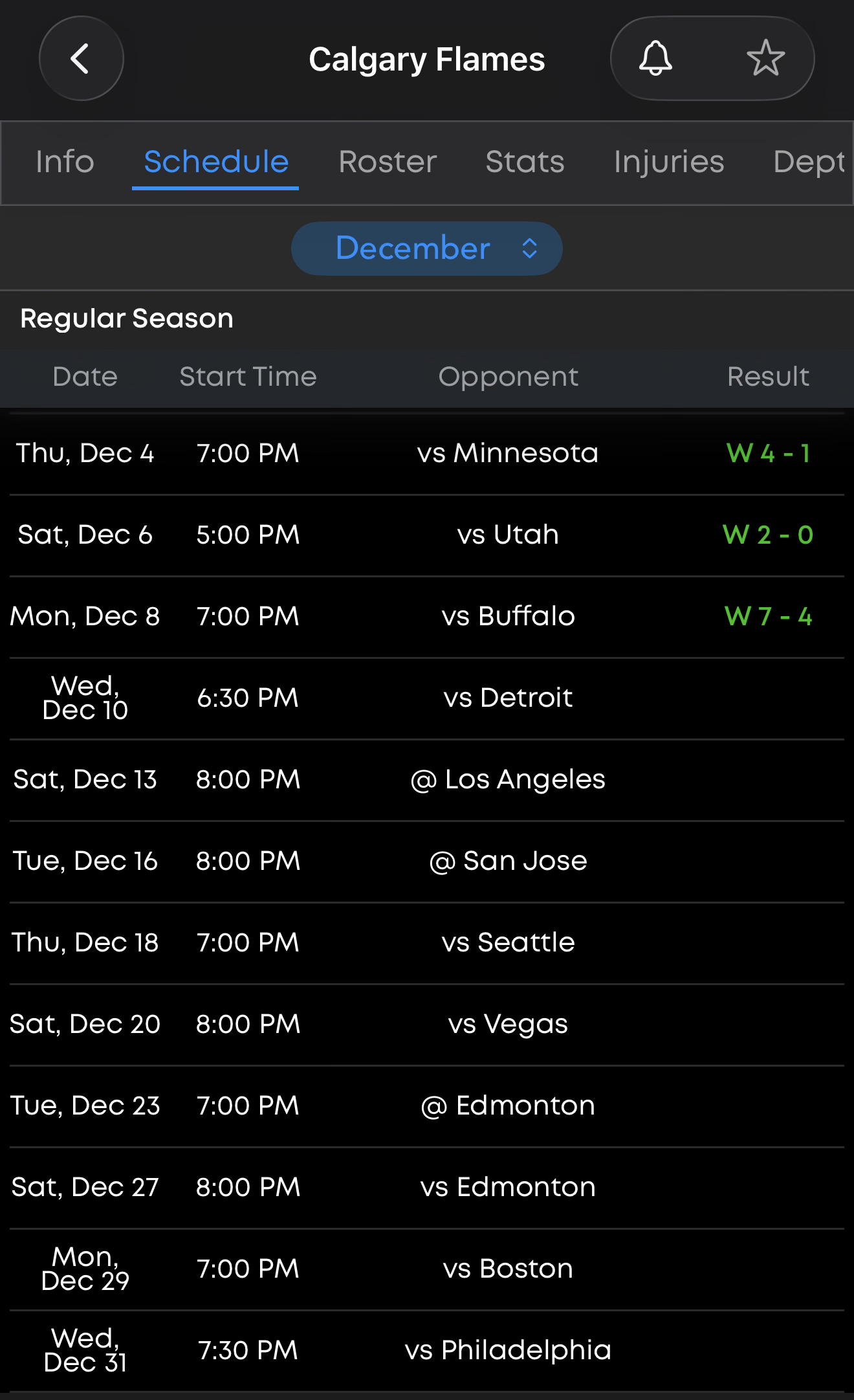854x1400 pixels.
Task: View the Dec 16 game at San Jose
Action: coord(427,861)
